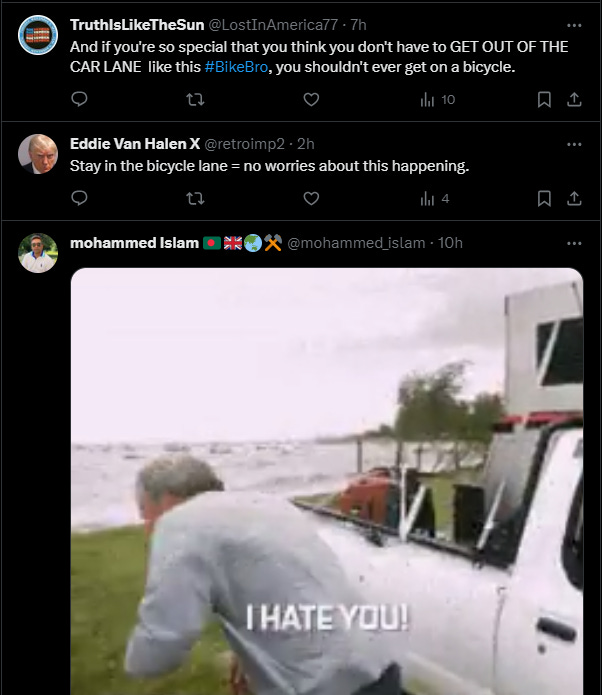Open TruthIsLikeTheSun's profile picture
Screen dimensions: 602x695
click(x=38, y=35)
